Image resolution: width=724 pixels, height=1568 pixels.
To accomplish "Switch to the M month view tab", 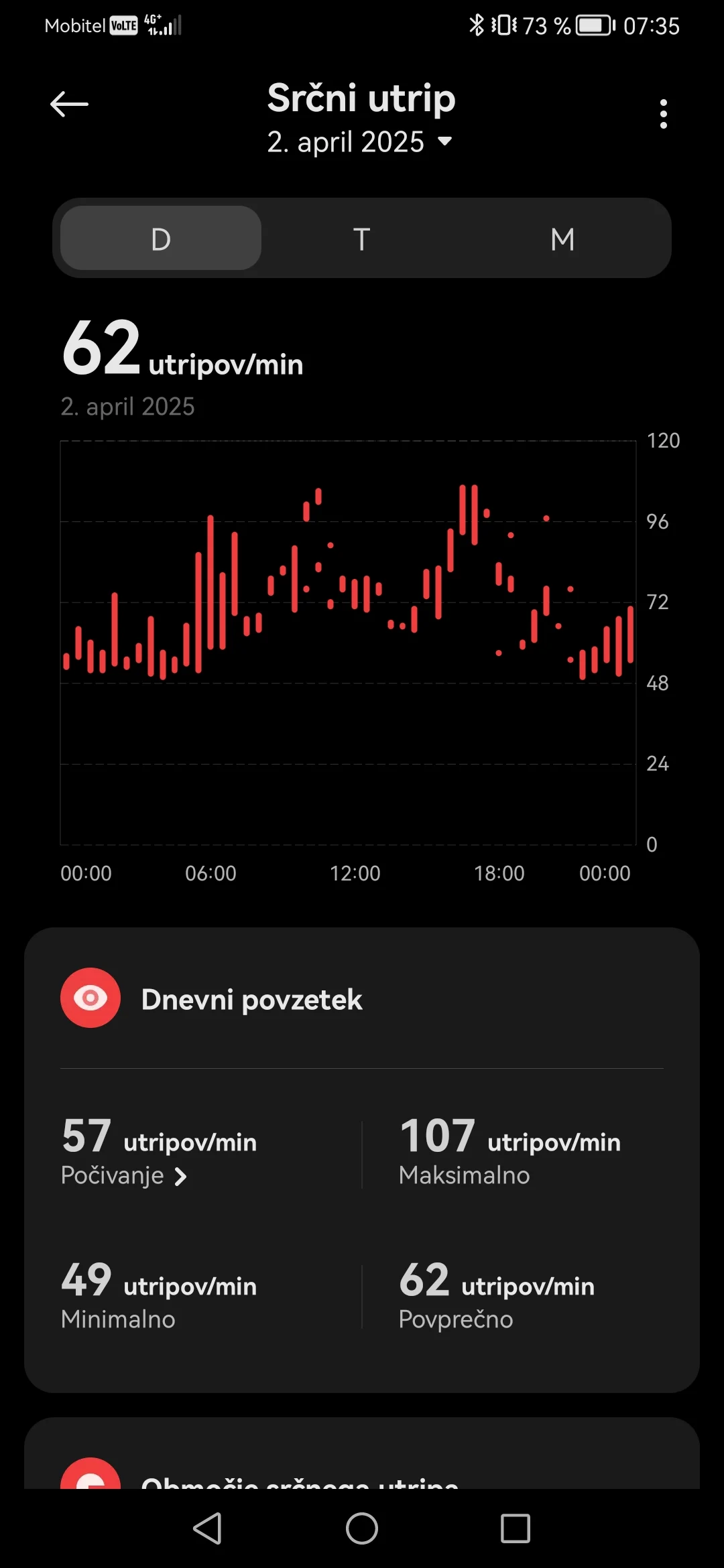I will [x=562, y=239].
